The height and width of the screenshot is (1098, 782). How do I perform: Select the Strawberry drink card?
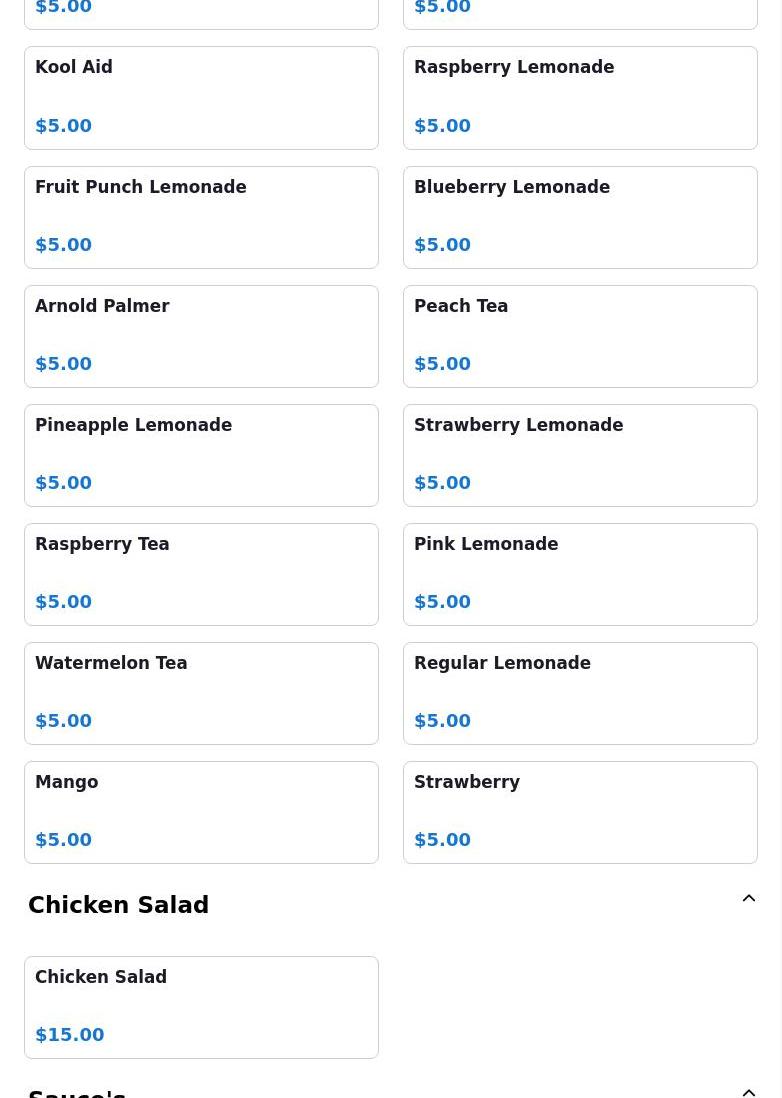click(x=580, y=812)
